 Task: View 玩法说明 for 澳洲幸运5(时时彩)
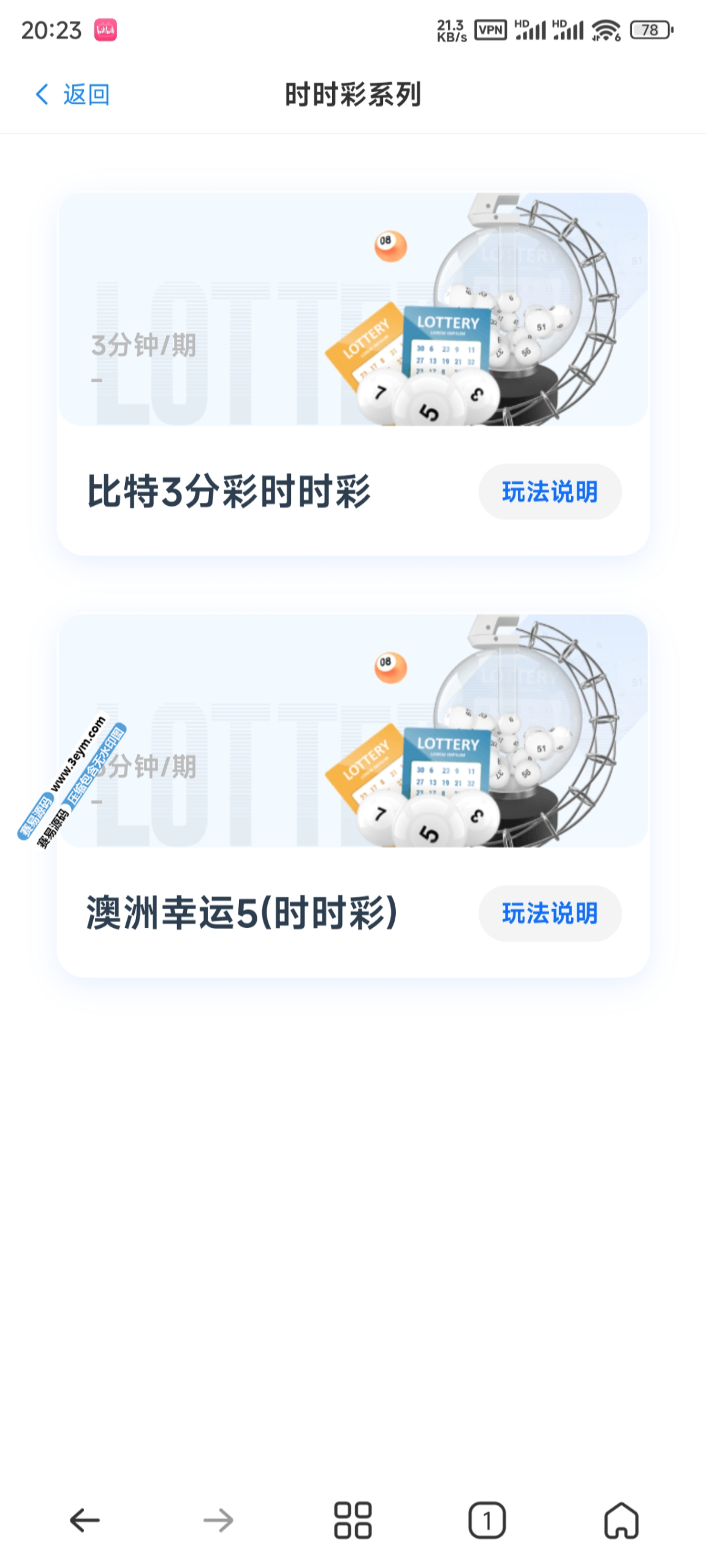point(550,913)
